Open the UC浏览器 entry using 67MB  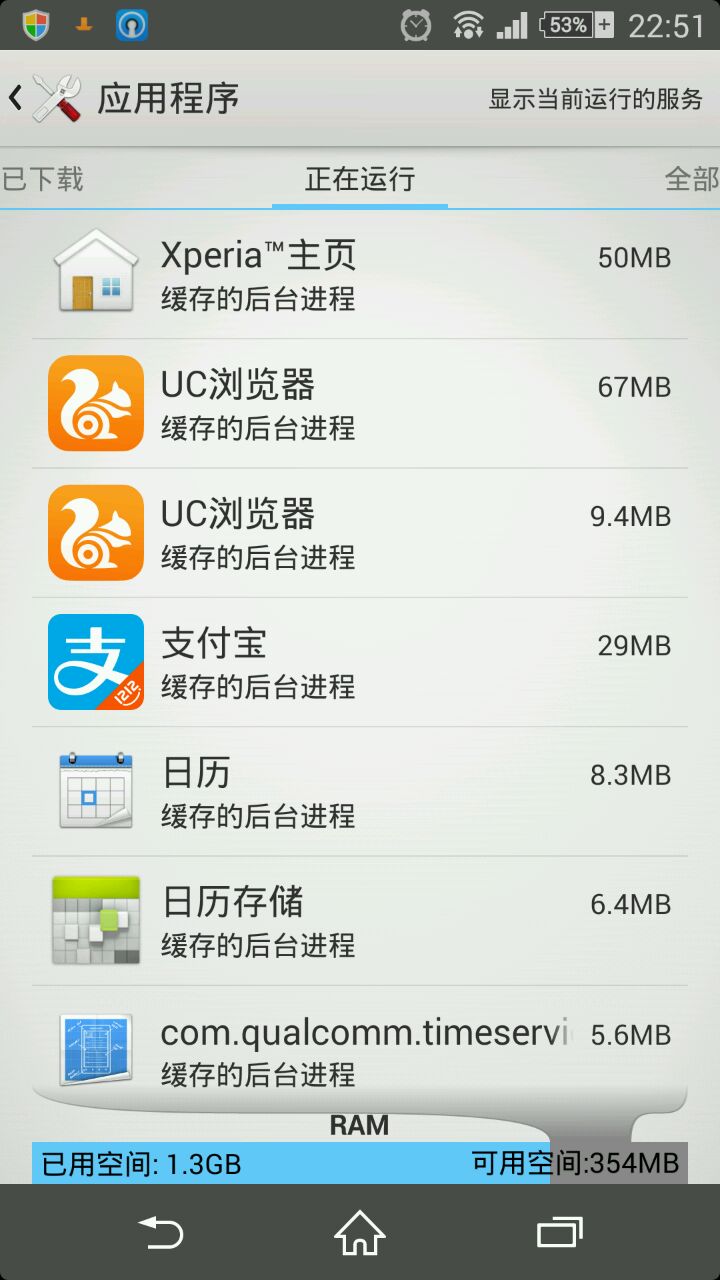pos(360,403)
